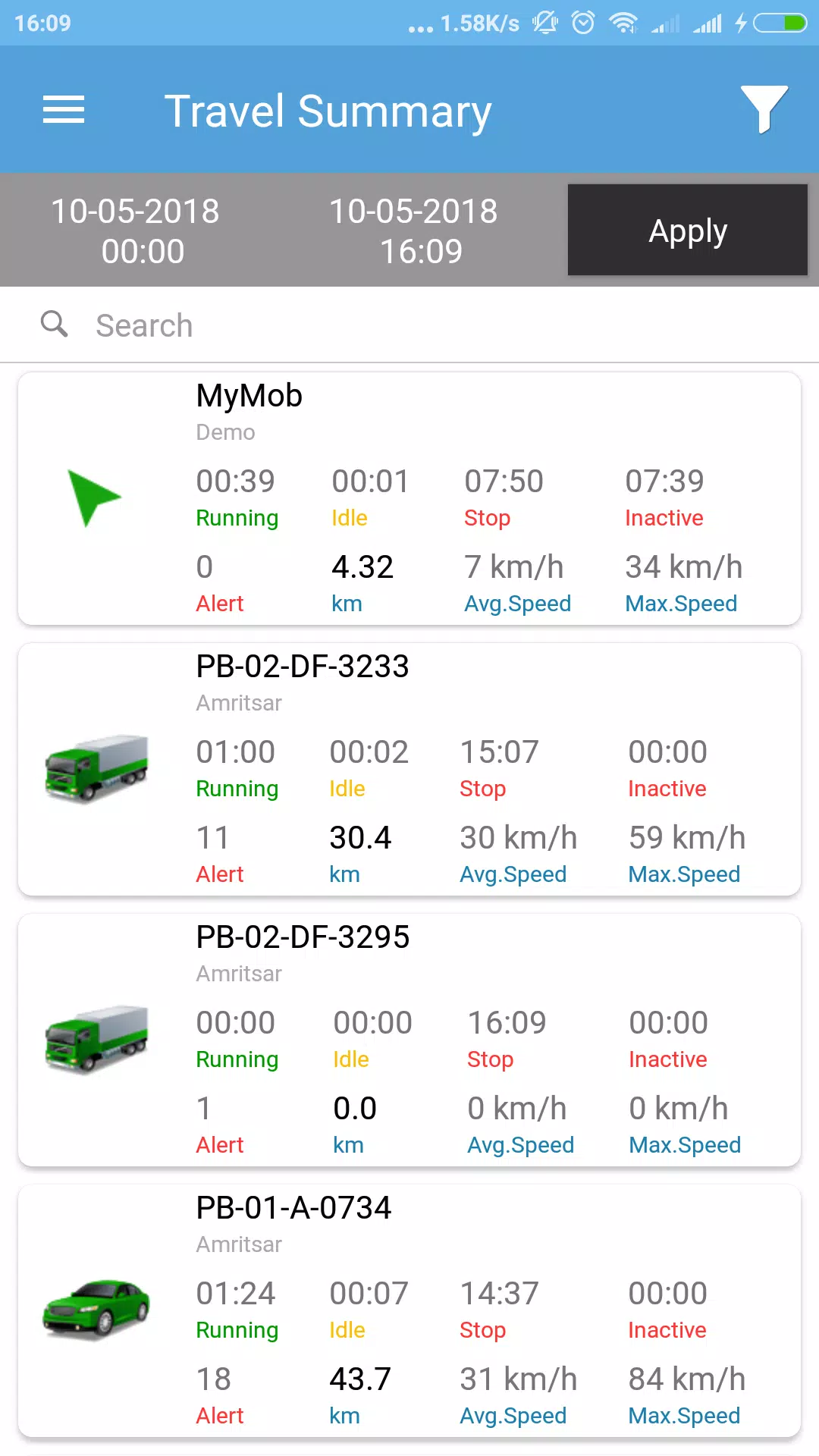Screen dimensions: 819x1456
Task: View details for PB-02-DF-3295
Action: (x=409, y=1040)
